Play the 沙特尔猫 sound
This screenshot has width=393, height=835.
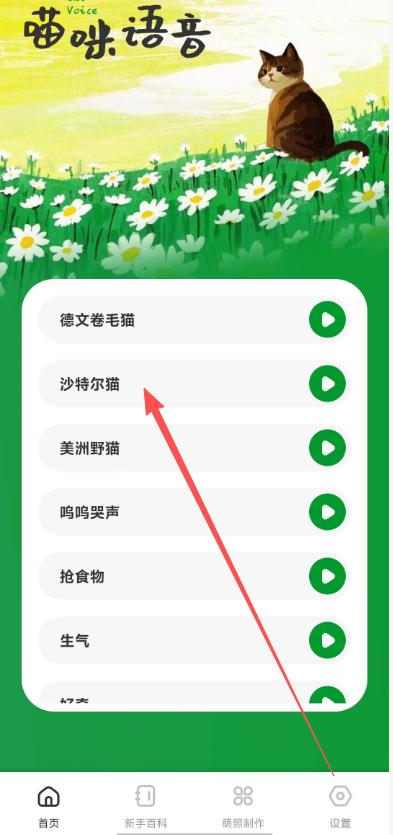[x=328, y=383]
